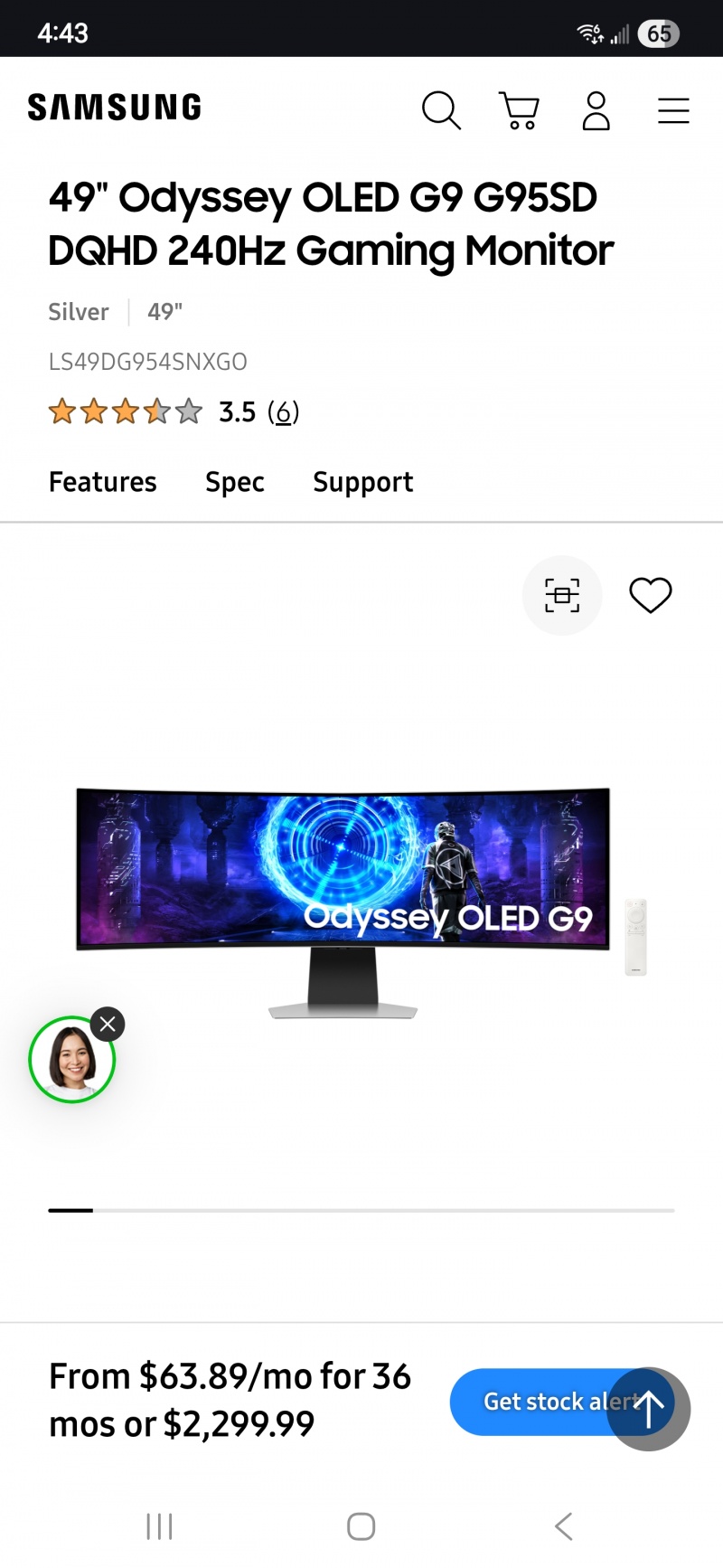This screenshot has height=1568, width=723.
Task: Open the shopping cart
Action: coord(519,110)
